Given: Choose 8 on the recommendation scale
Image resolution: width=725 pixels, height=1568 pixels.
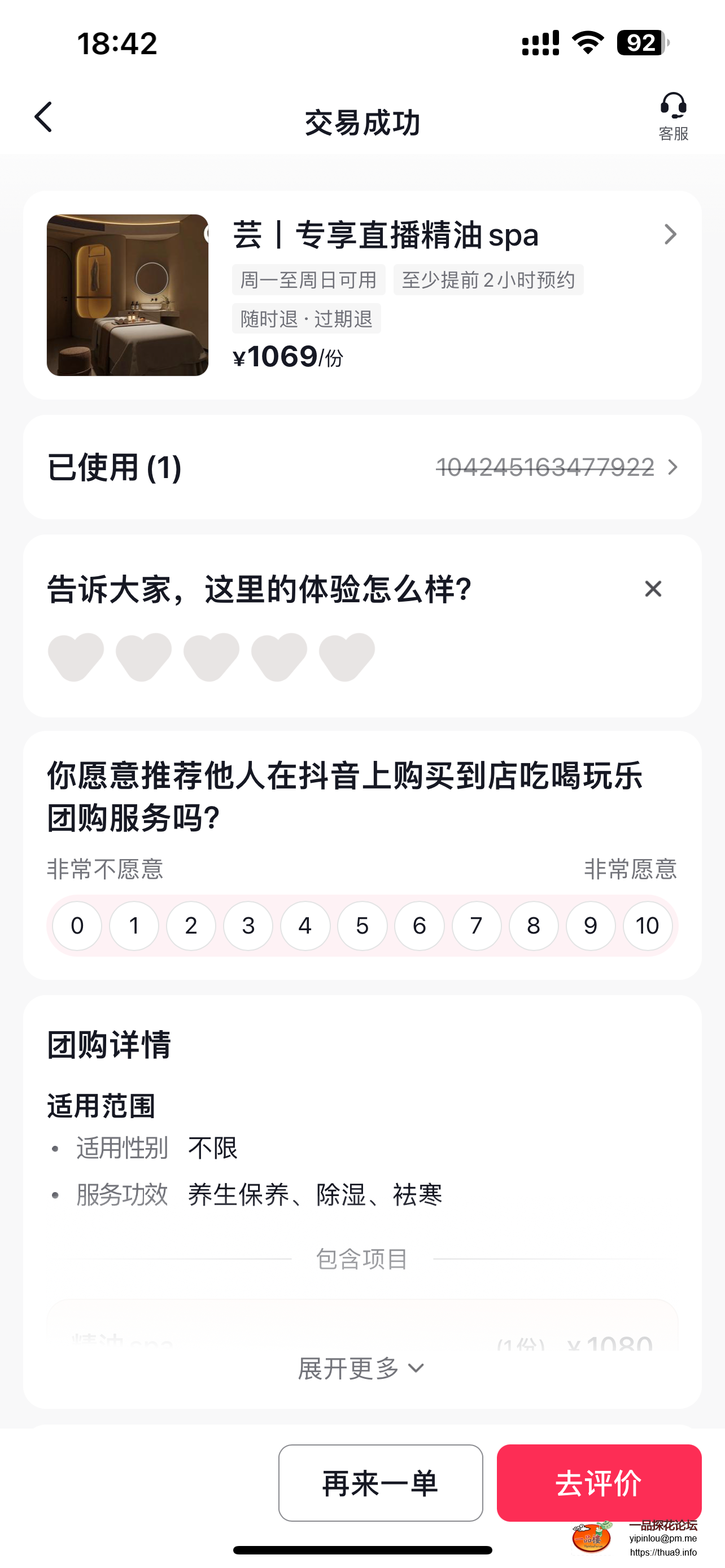Looking at the screenshot, I should point(533,926).
